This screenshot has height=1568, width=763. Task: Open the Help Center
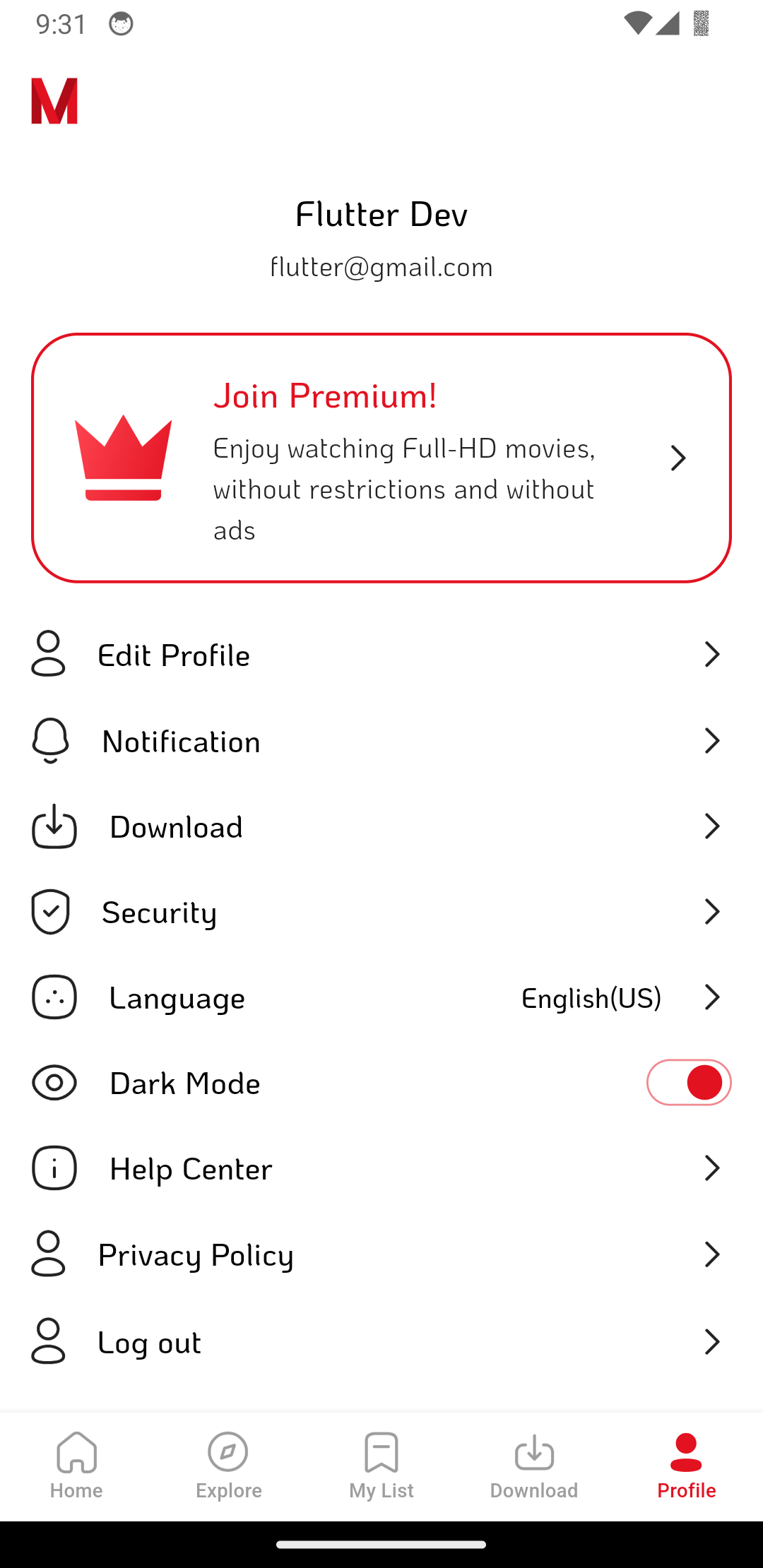381,1168
